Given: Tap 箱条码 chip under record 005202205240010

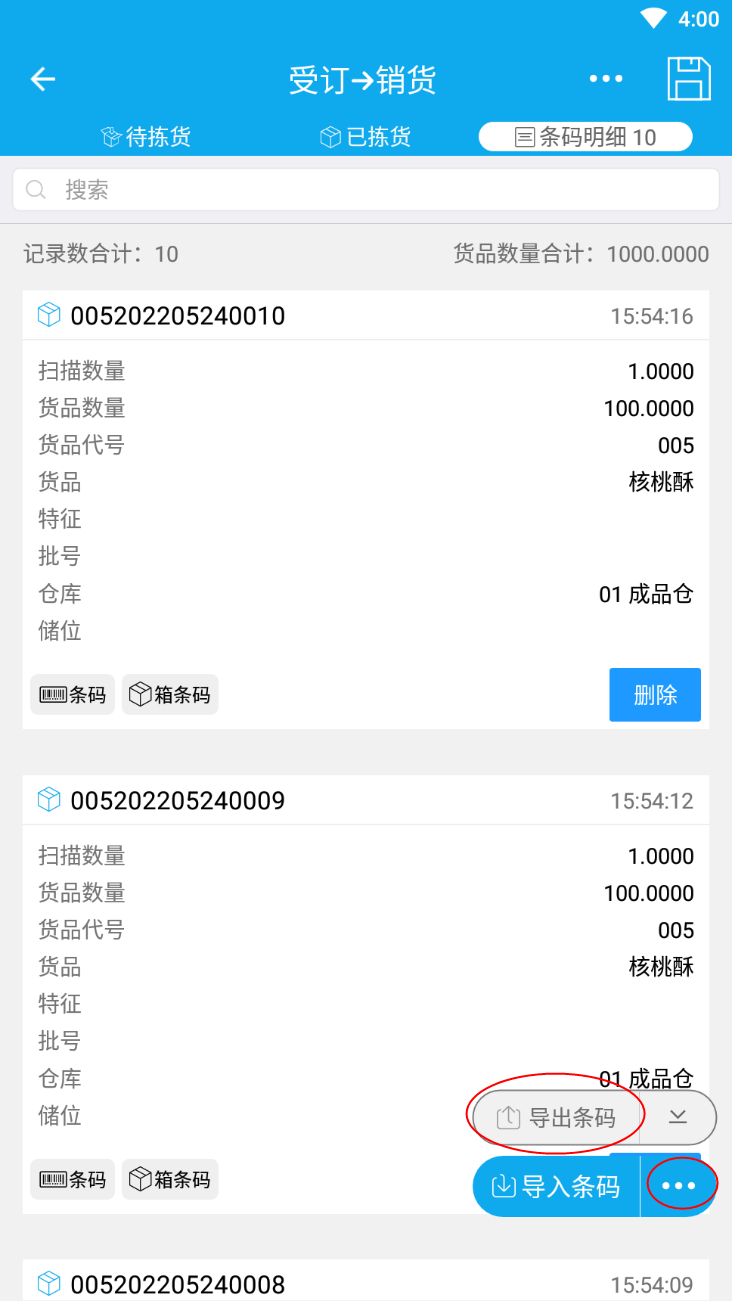Looking at the screenshot, I should tap(170, 695).
